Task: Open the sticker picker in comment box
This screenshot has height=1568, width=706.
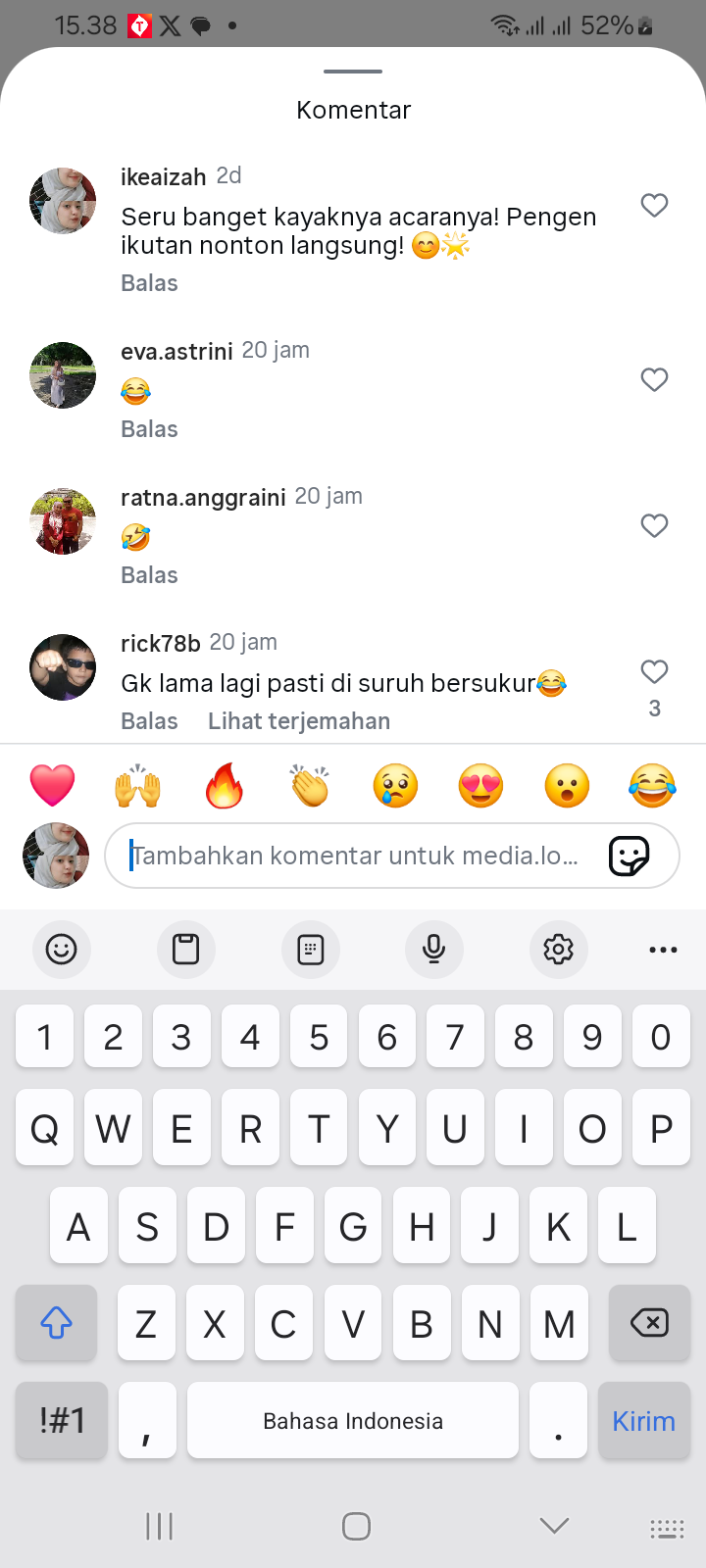Action: coord(629,856)
